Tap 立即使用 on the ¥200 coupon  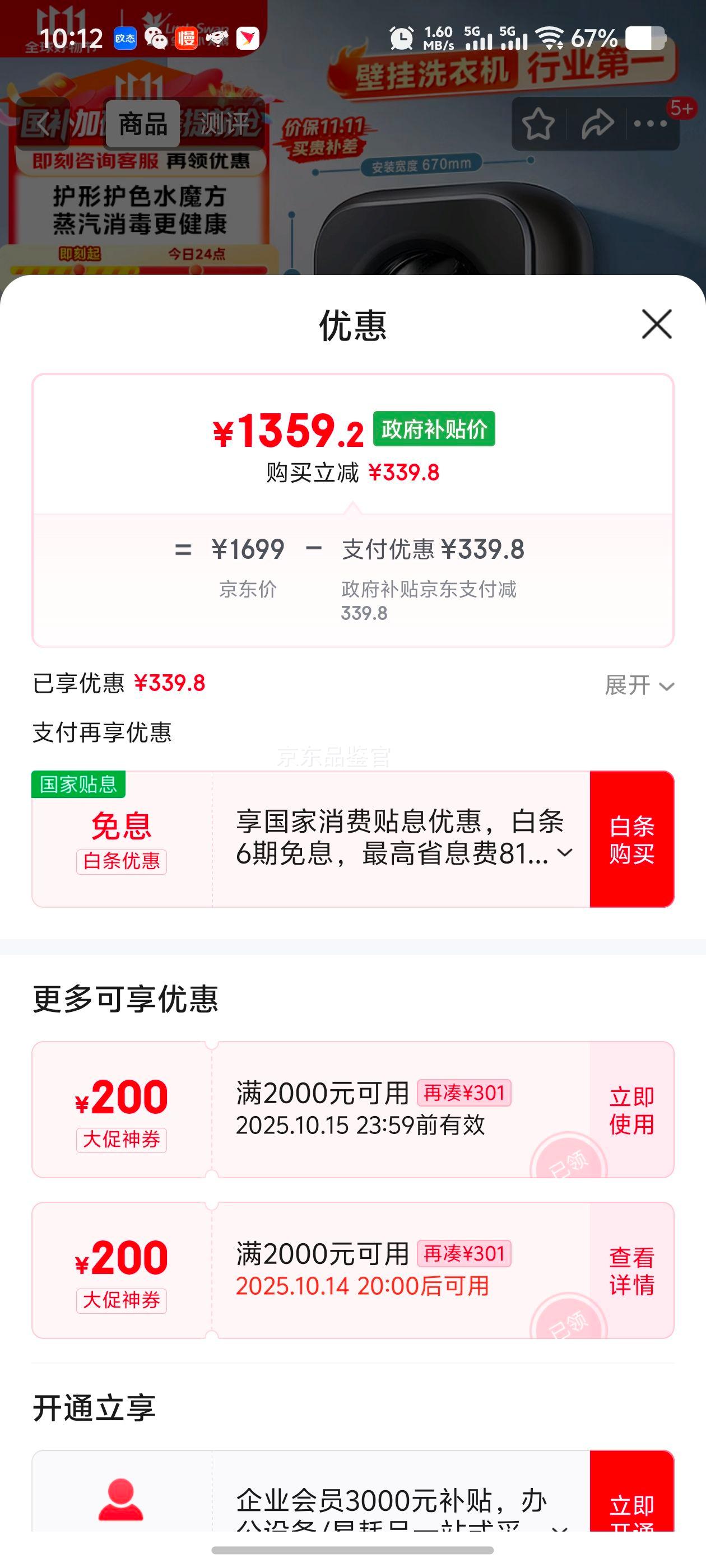pos(631,1110)
